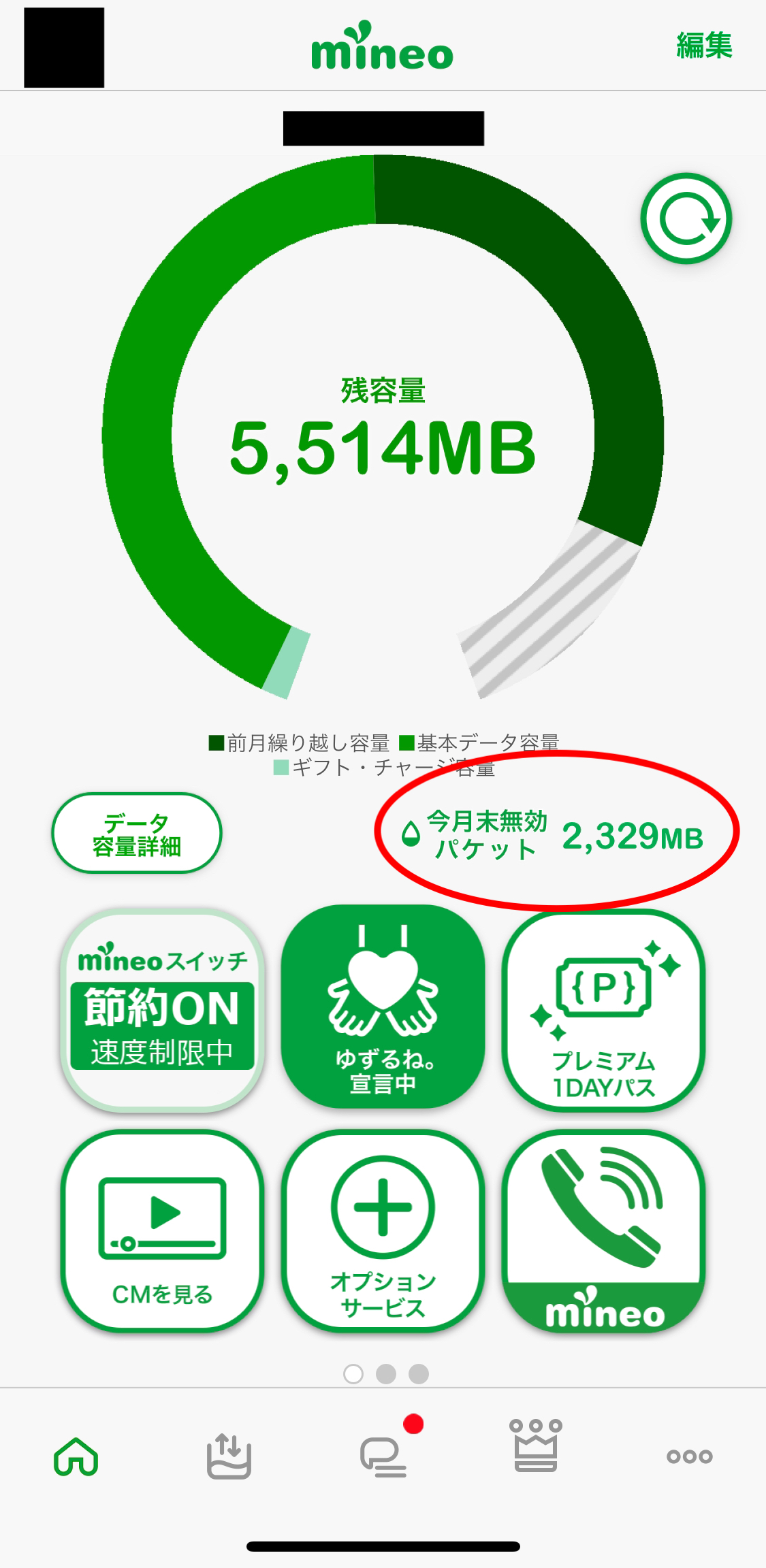Open プレミアム1DAYパス tile

(603, 1011)
